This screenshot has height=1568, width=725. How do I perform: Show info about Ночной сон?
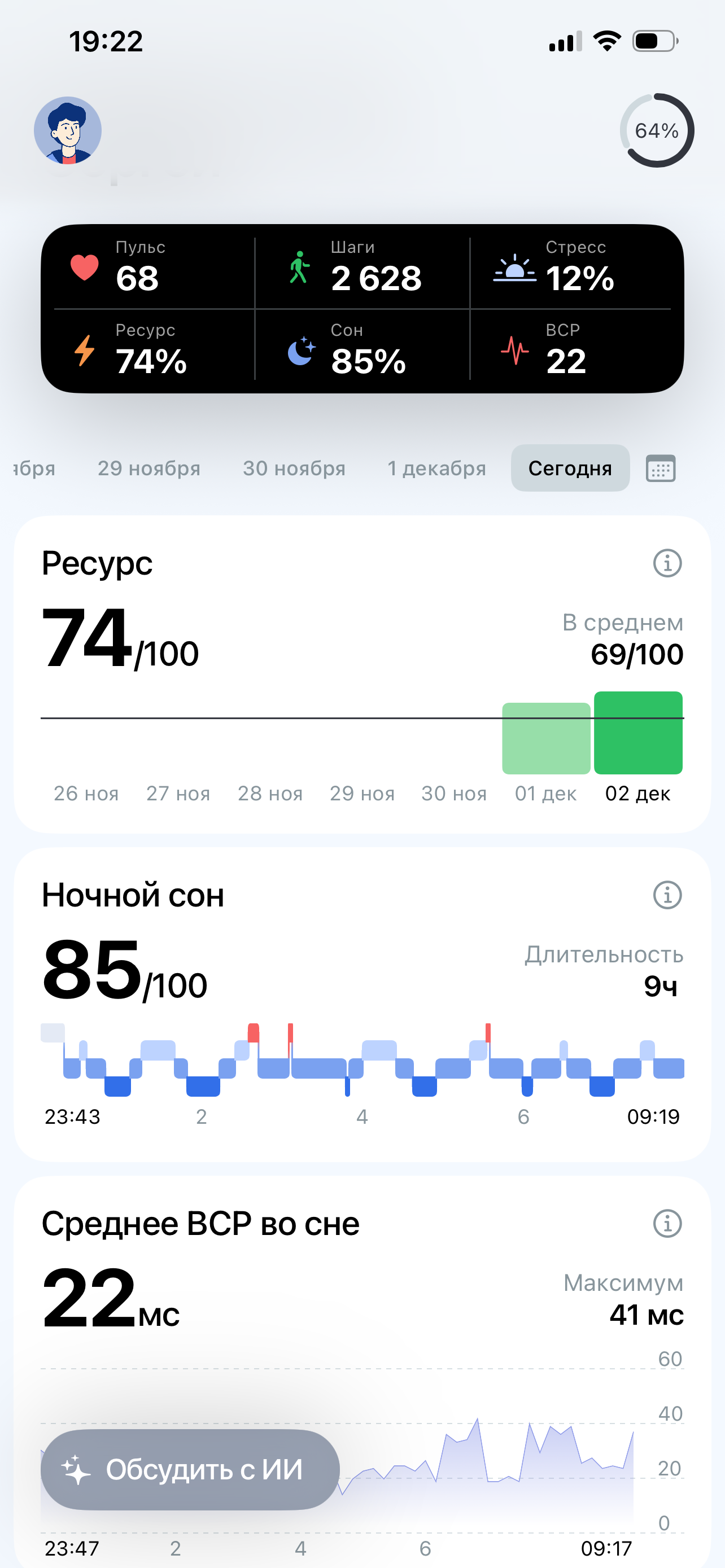pos(667,895)
